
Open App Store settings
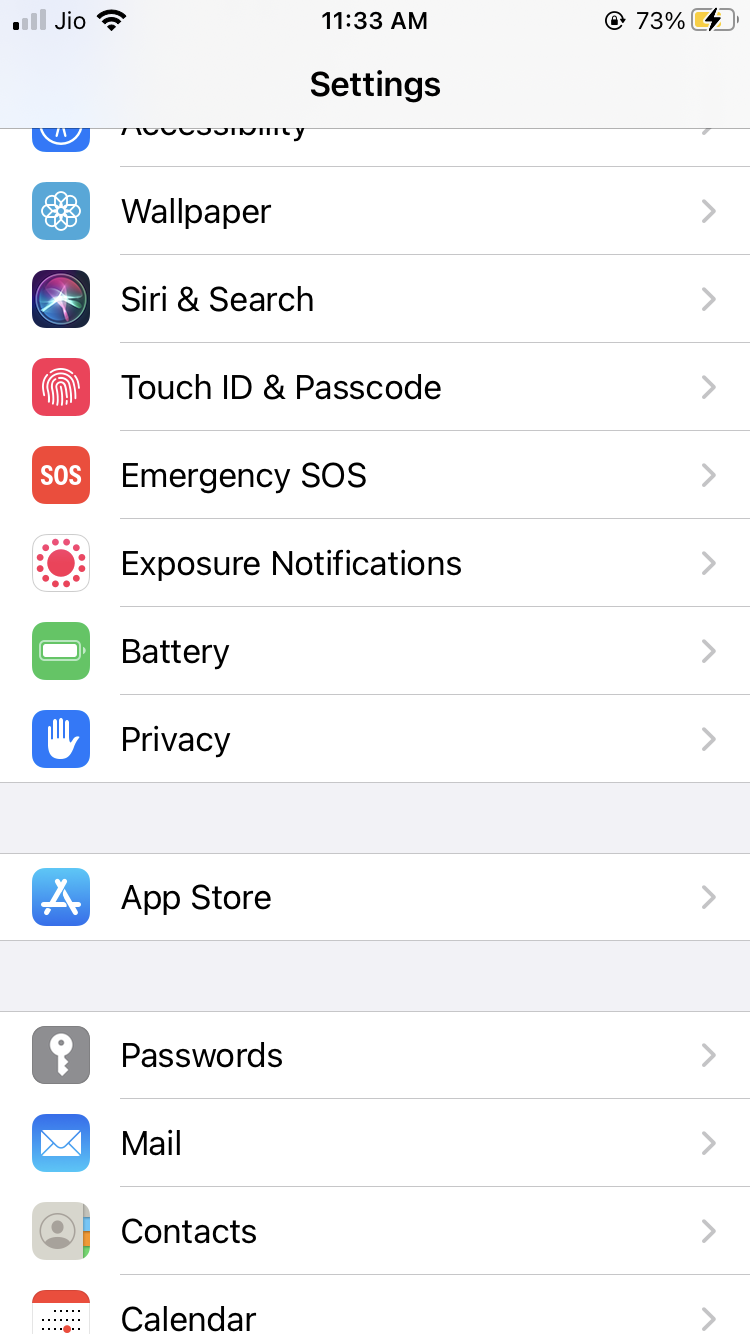point(375,897)
